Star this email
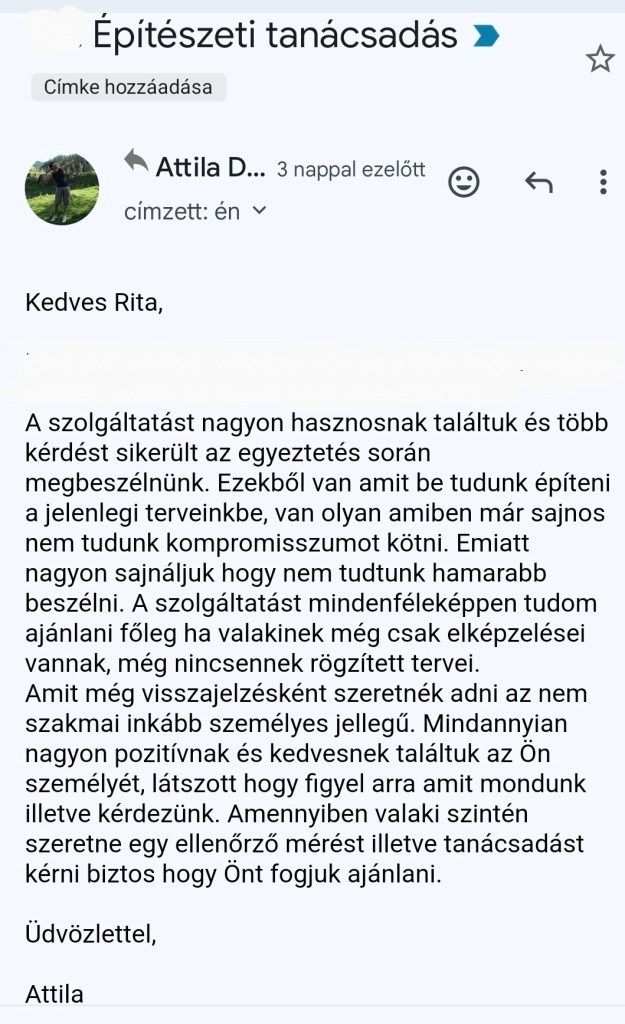The height and width of the screenshot is (1024, 625). tap(599, 59)
